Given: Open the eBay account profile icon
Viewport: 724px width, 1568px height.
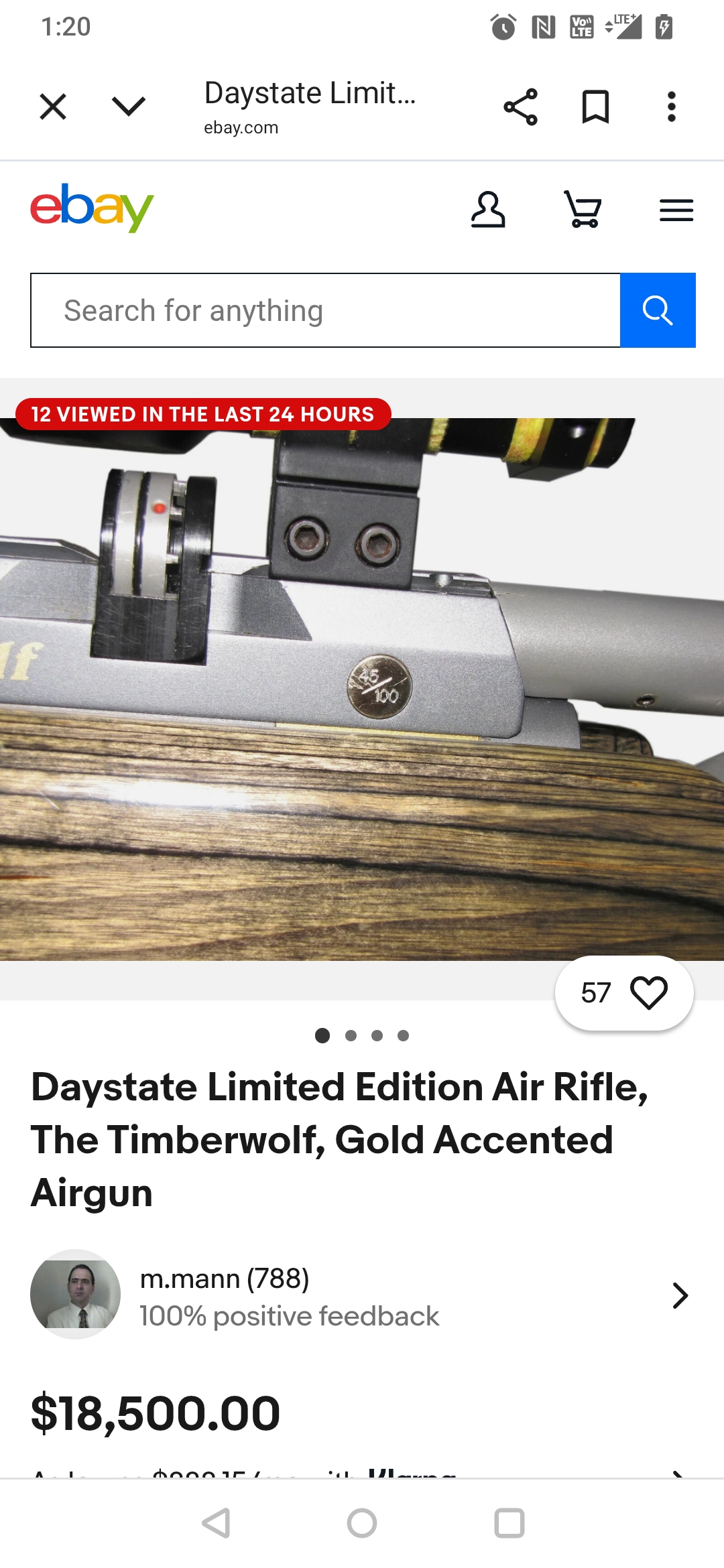Looking at the screenshot, I should tap(488, 210).
